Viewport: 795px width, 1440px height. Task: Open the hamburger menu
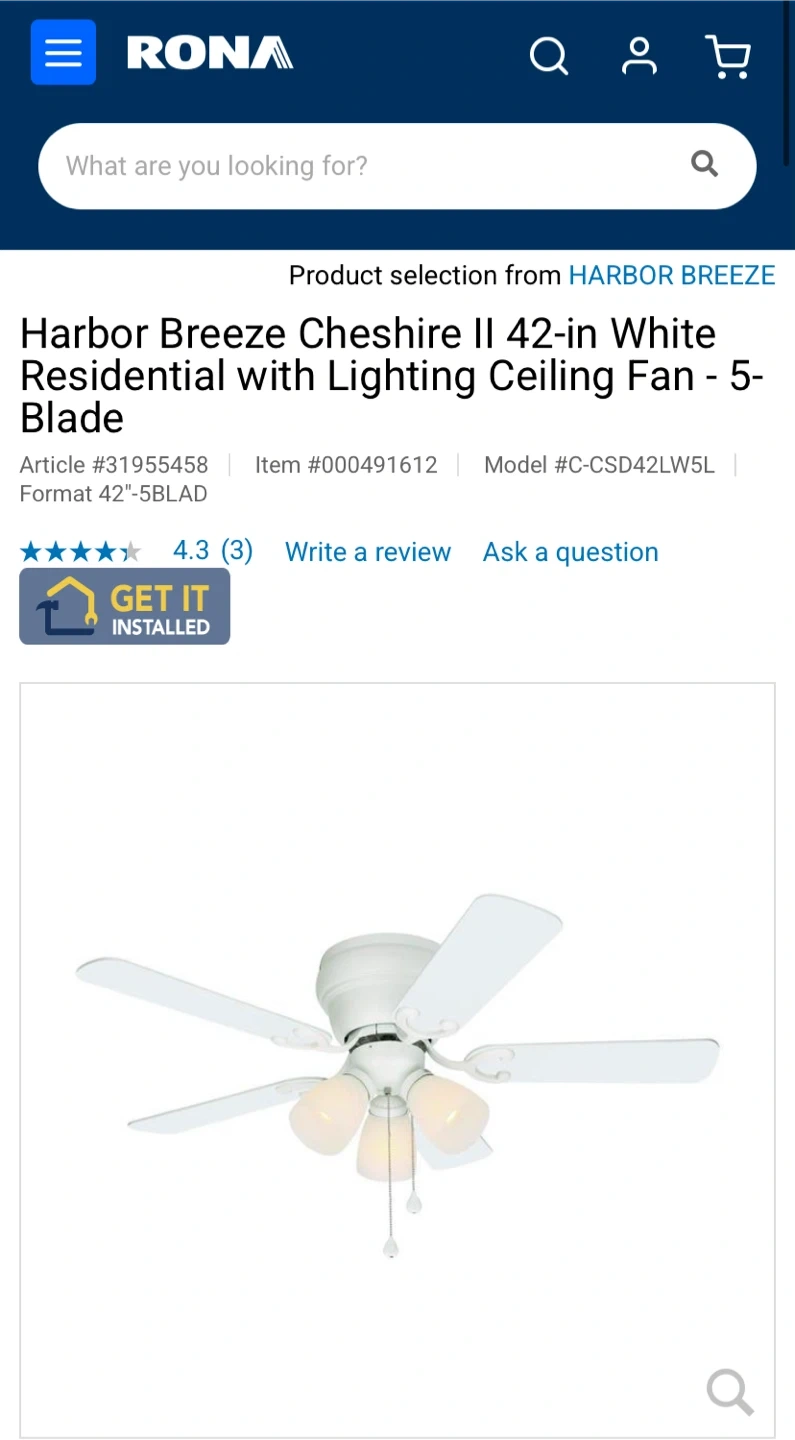coord(63,52)
